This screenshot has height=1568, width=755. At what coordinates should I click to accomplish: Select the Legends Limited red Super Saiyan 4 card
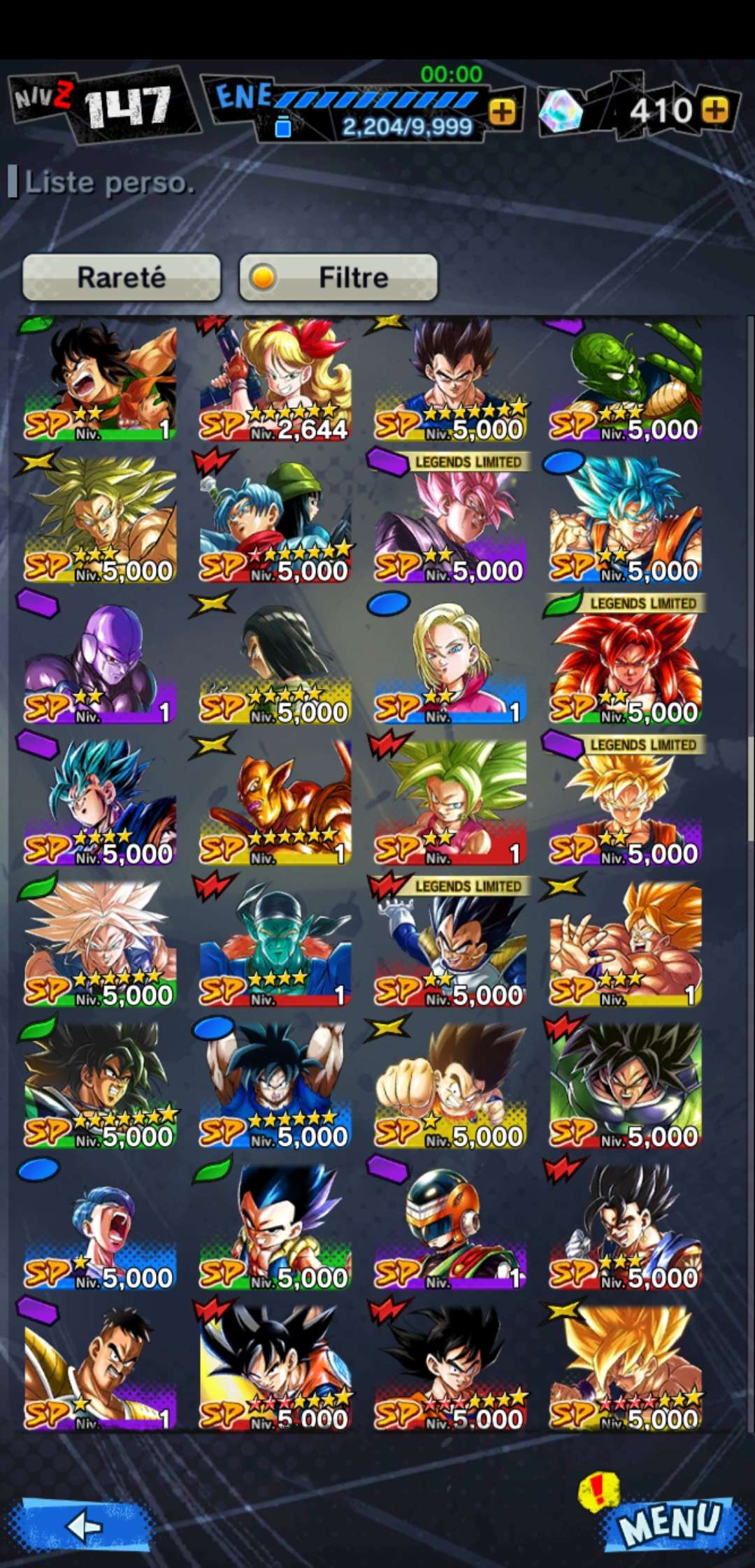coord(626,664)
